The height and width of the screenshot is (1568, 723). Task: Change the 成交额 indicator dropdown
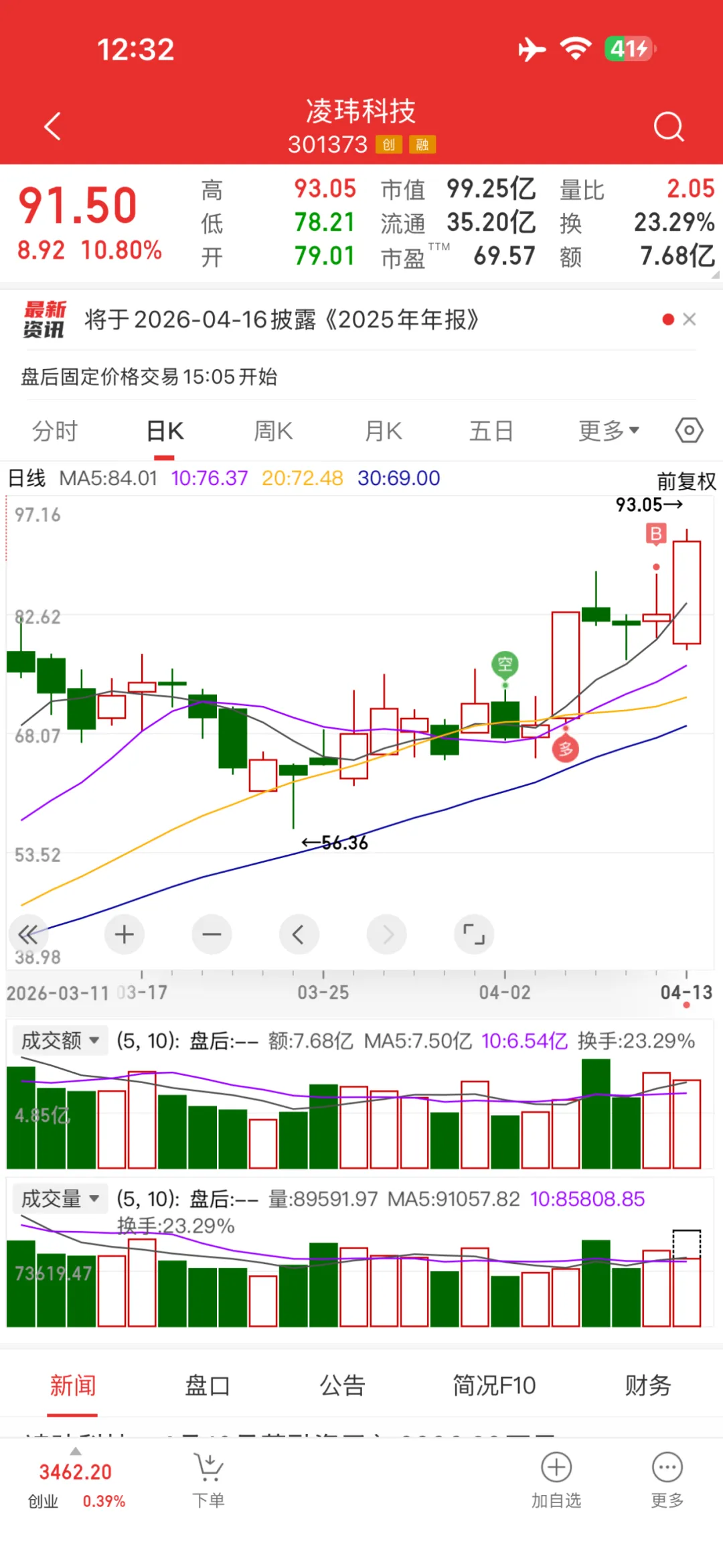(x=60, y=1040)
